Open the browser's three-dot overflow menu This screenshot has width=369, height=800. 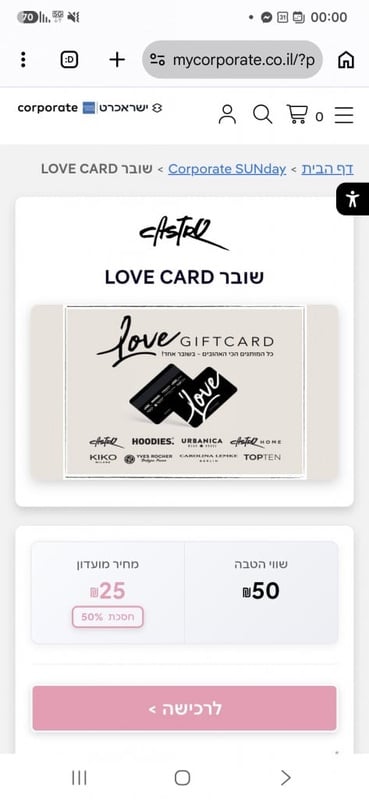[23, 60]
